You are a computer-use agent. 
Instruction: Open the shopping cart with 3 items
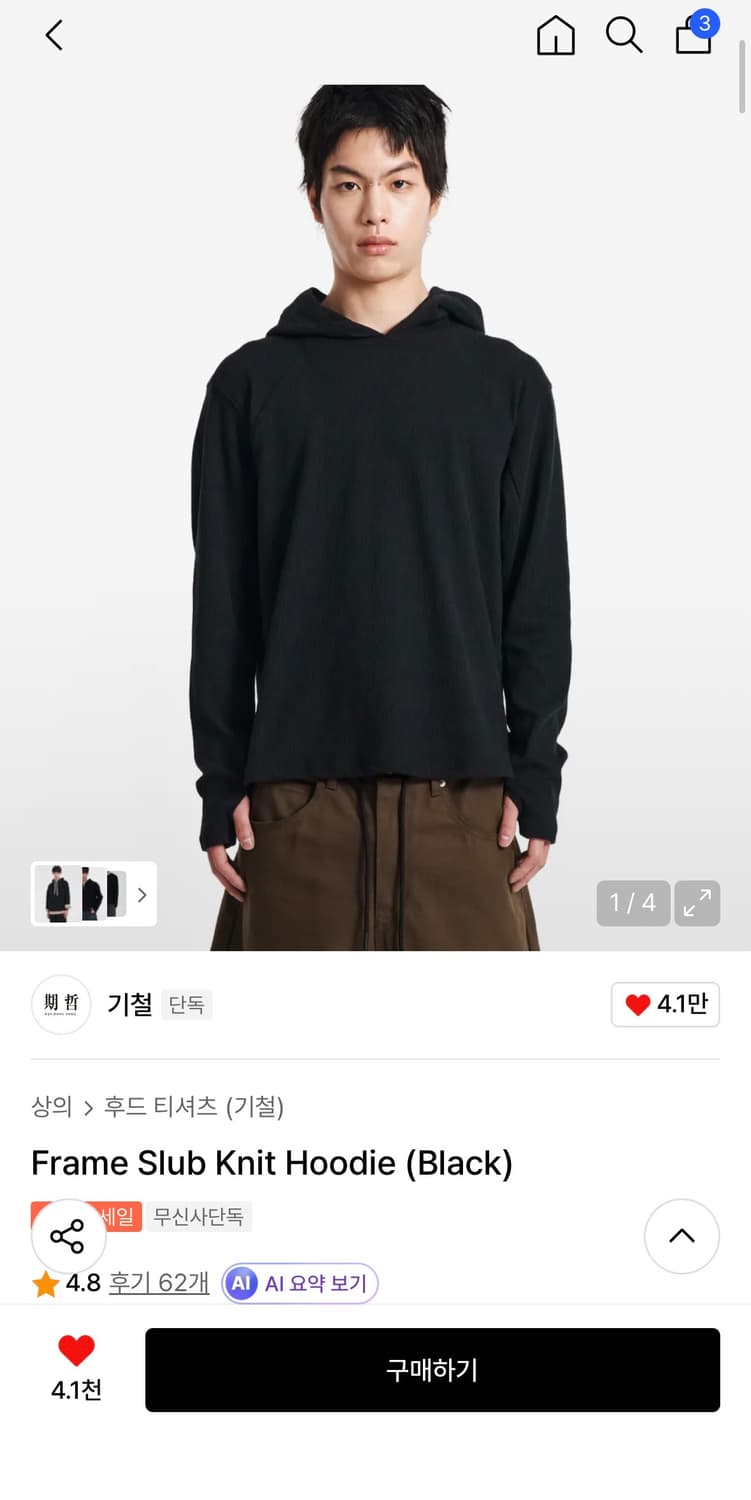click(693, 36)
